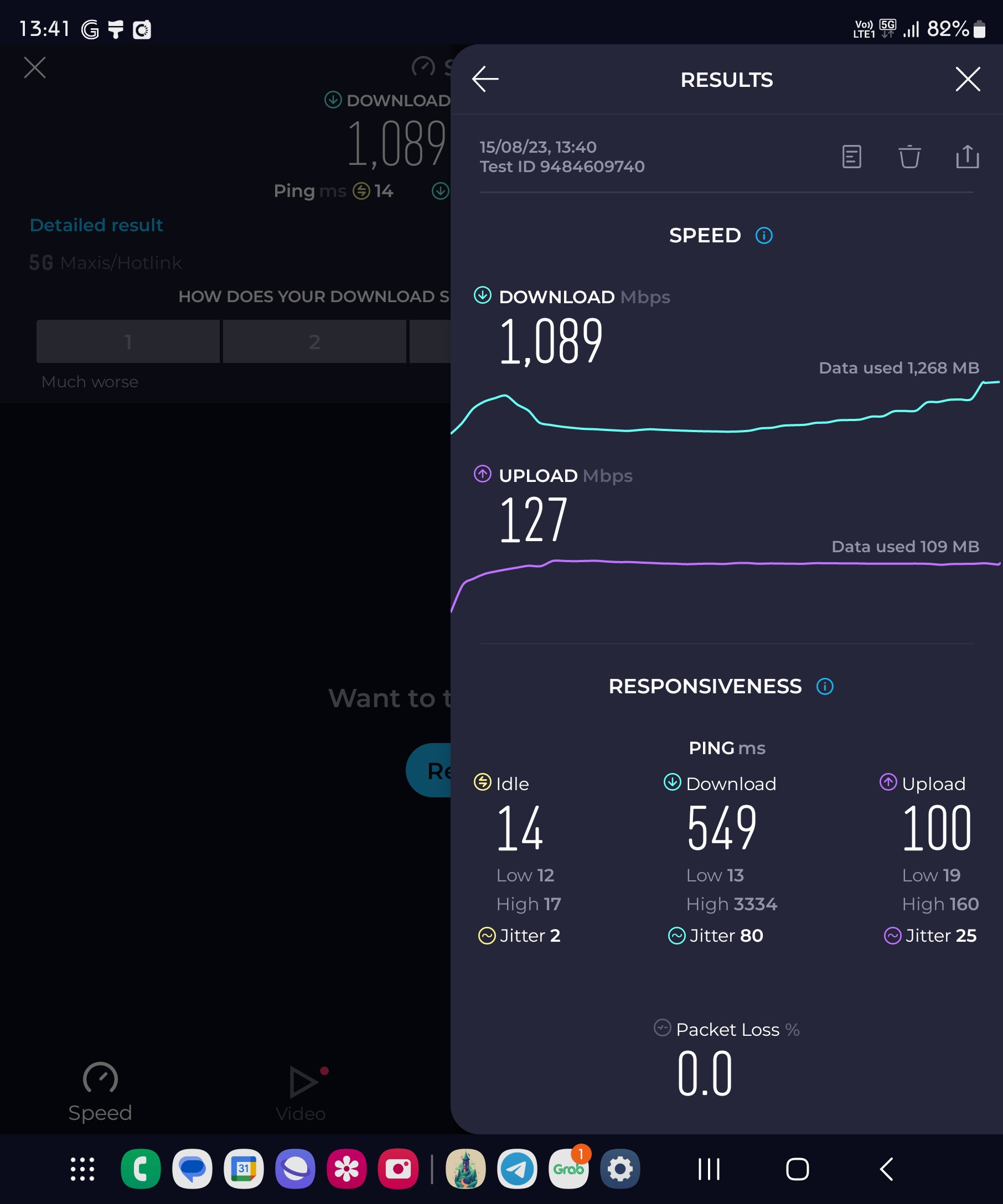The image size is (1003, 1204).
Task: Open the test result notes icon
Action: pyautogui.click(x=851, y=157)
